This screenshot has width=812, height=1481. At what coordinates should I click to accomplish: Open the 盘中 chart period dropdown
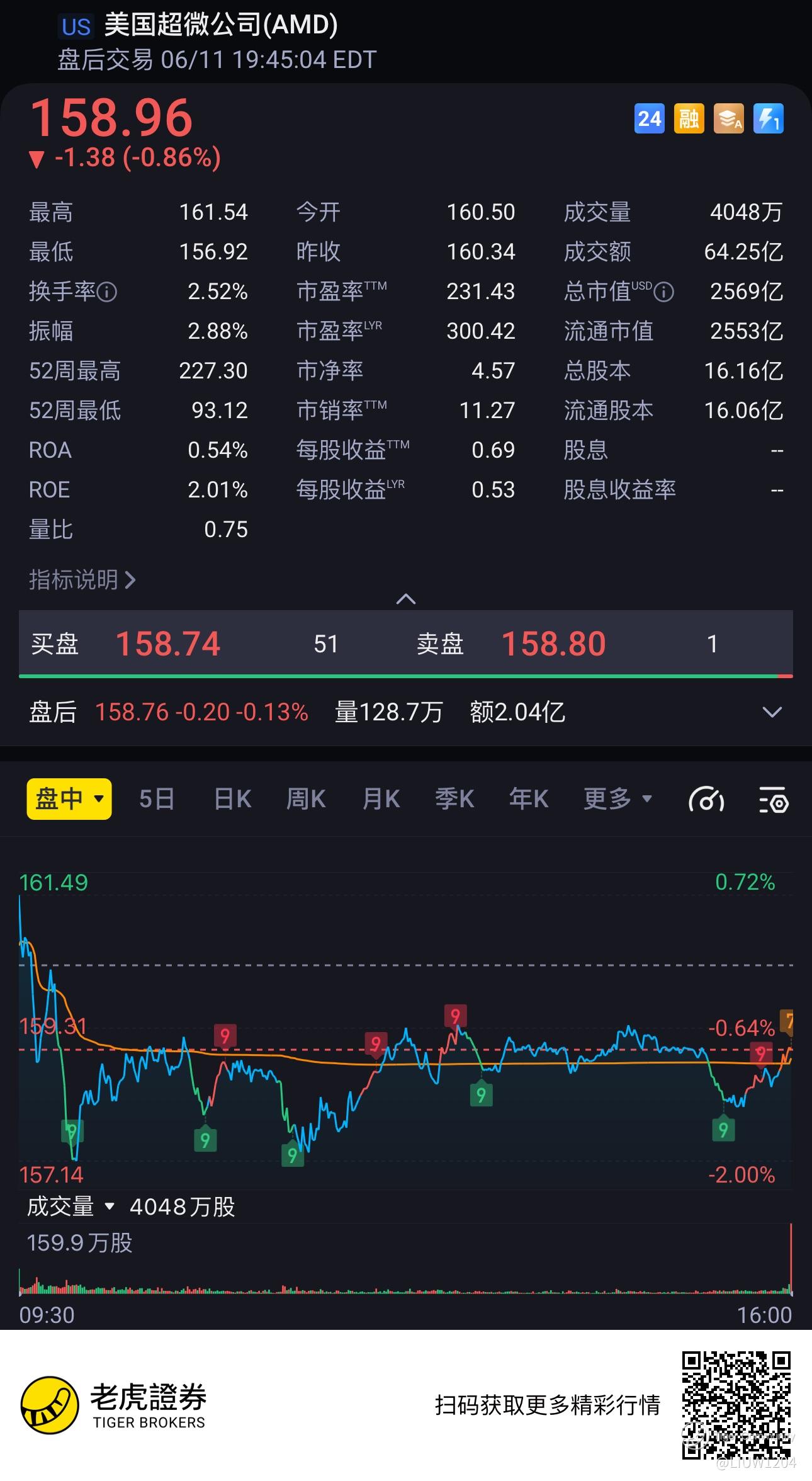(69, 799)
